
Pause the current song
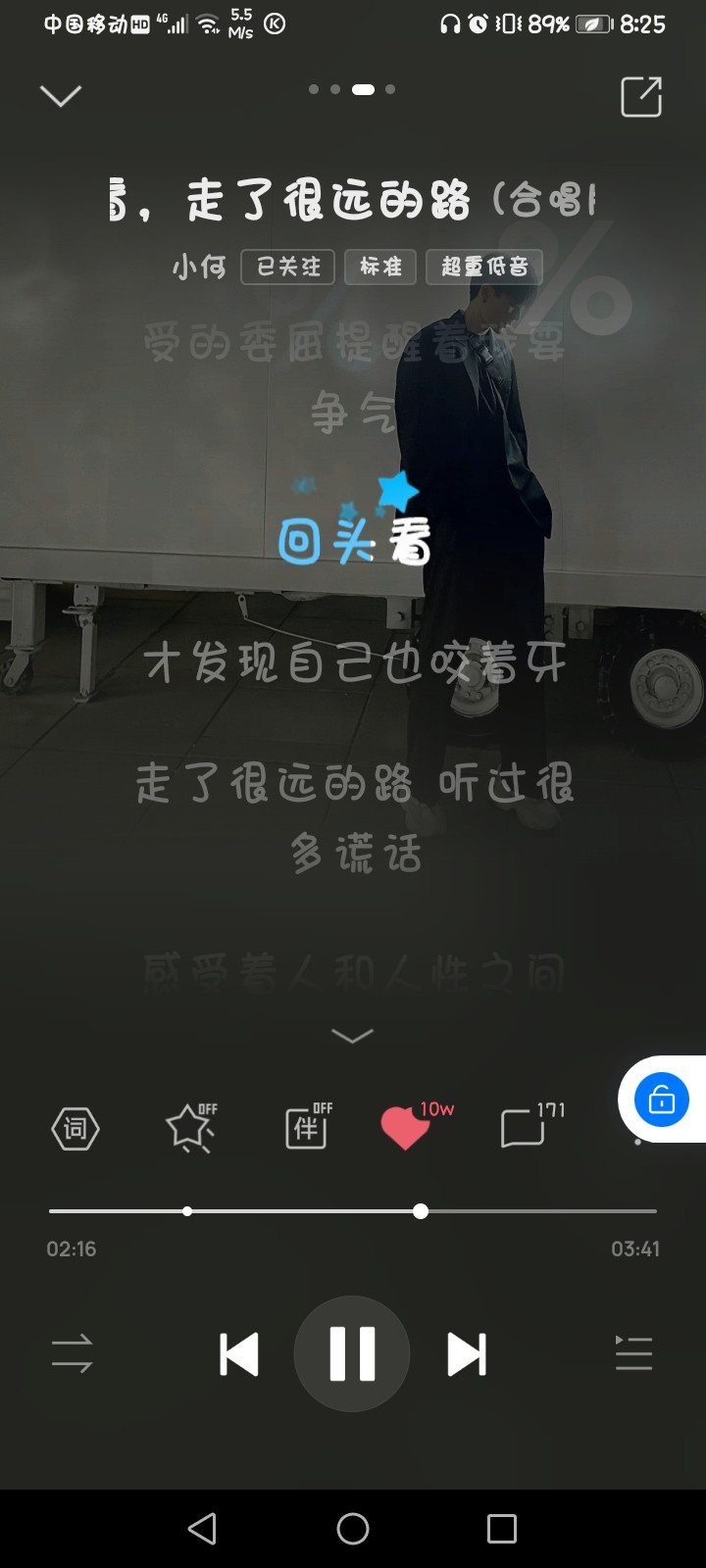(x=352, y=1353)
